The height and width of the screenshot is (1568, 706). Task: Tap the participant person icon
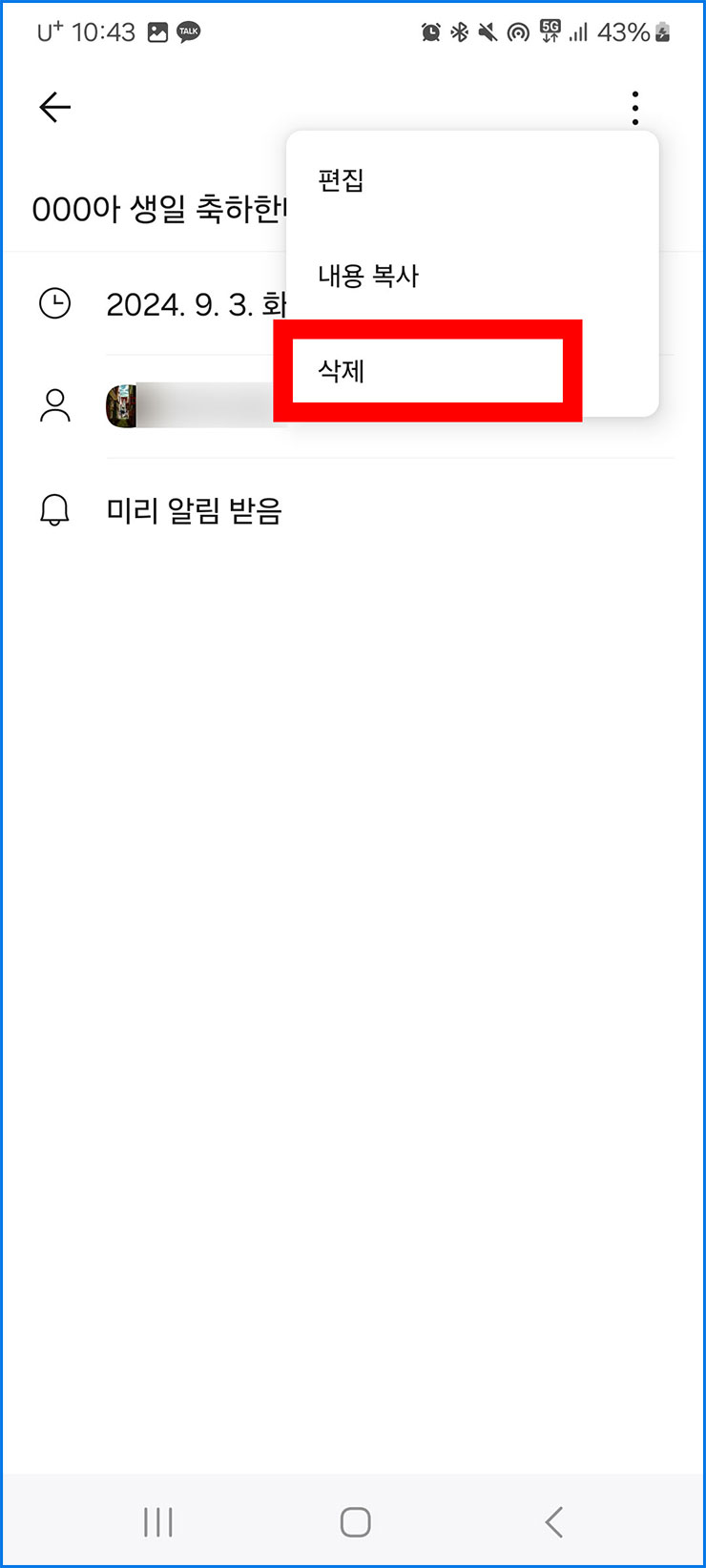55,405
